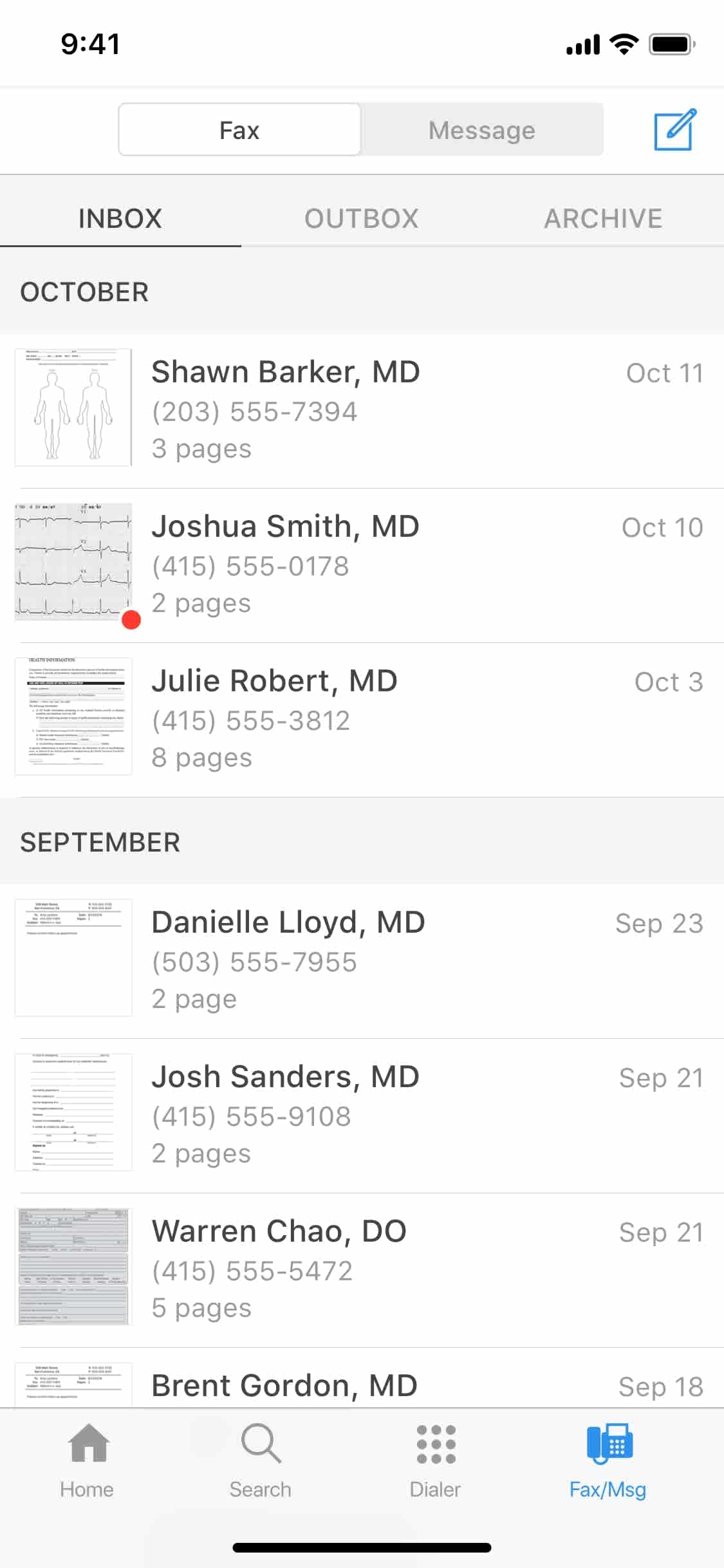Open the fax from Danielle Lloyd, MD
The width and height of the screenshot is (724, 1568).
click(362, 961)
